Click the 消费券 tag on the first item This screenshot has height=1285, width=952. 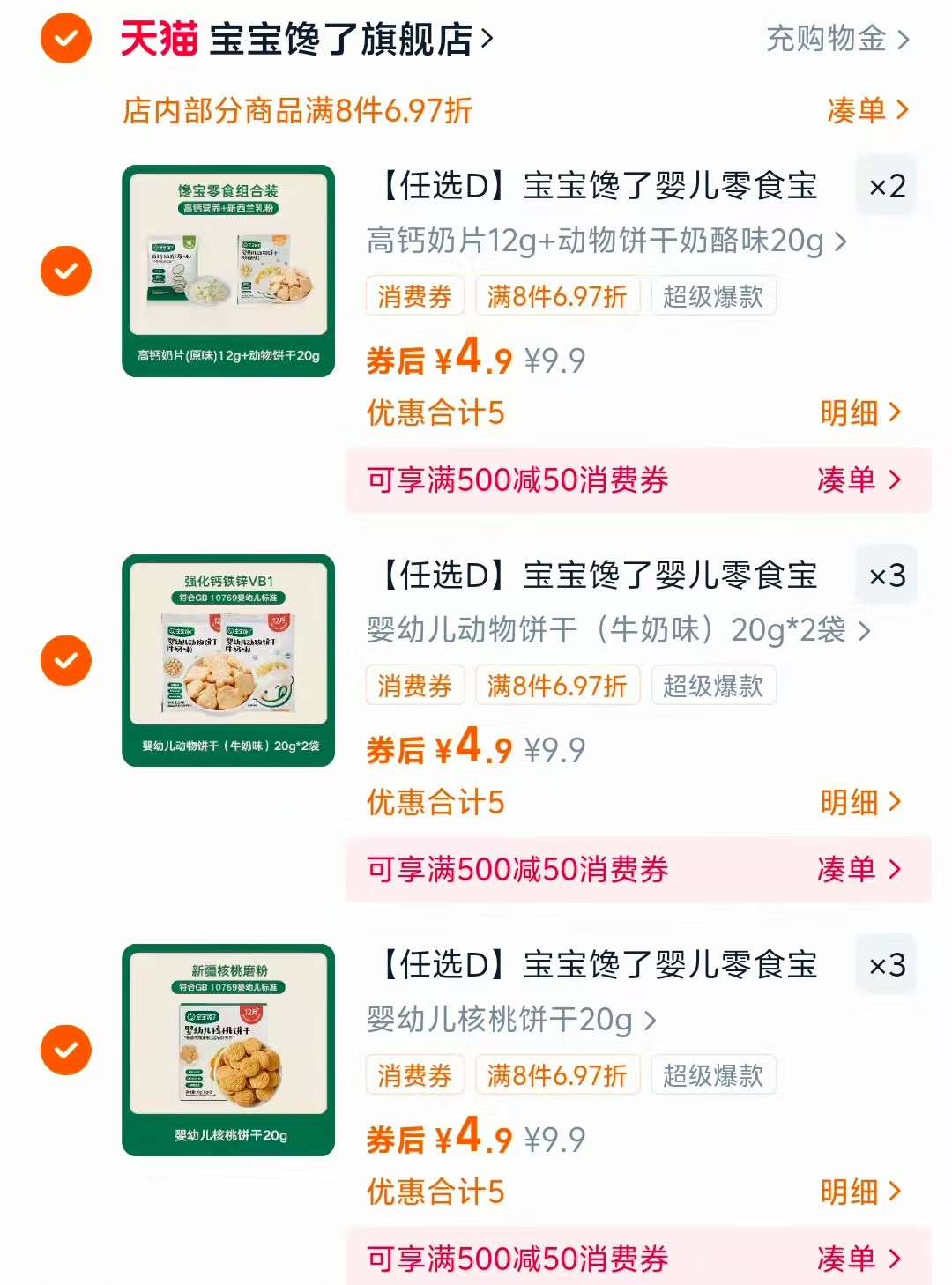(413, 296)
